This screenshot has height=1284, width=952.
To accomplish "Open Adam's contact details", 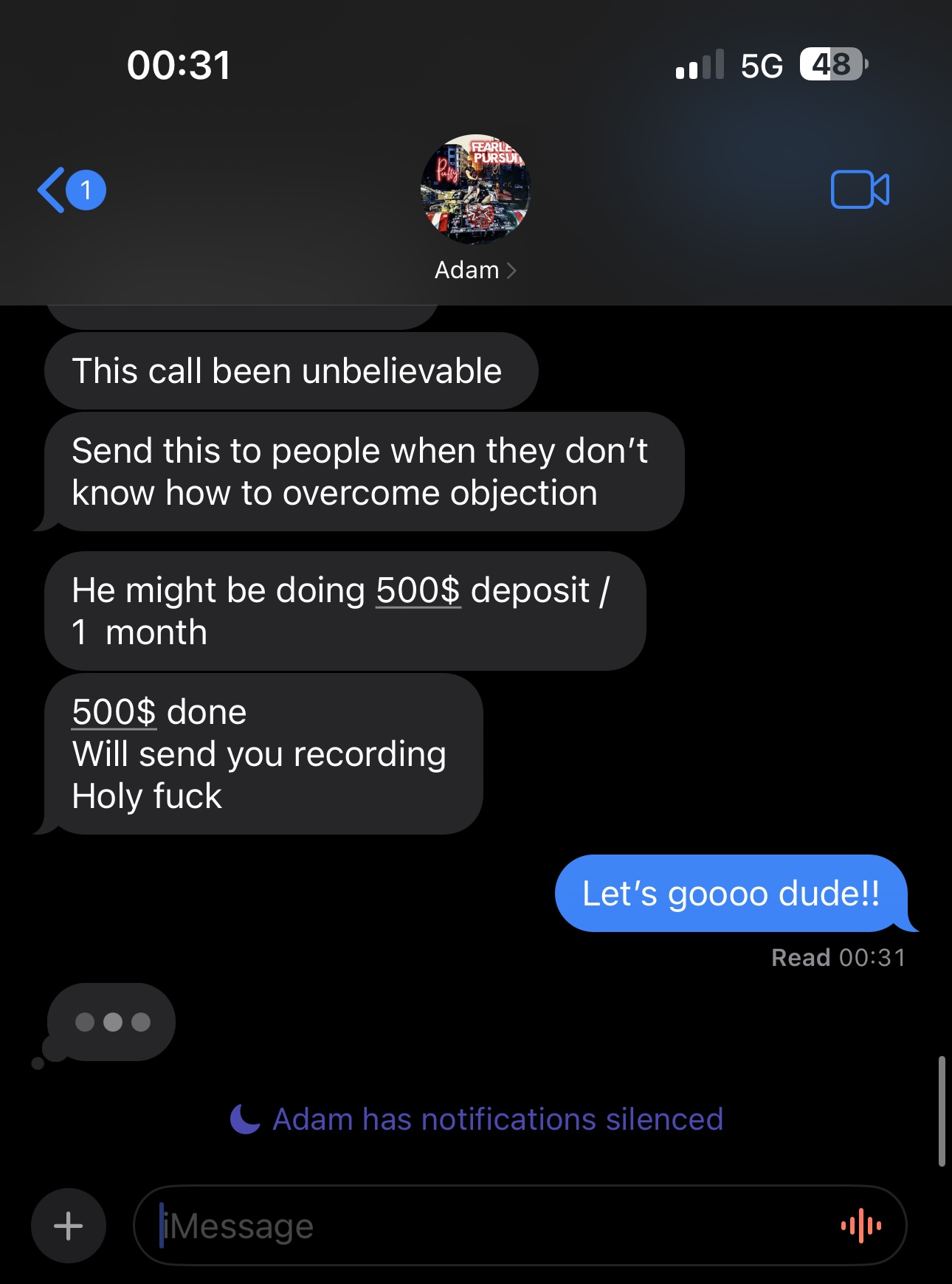I will pos(475,270).
